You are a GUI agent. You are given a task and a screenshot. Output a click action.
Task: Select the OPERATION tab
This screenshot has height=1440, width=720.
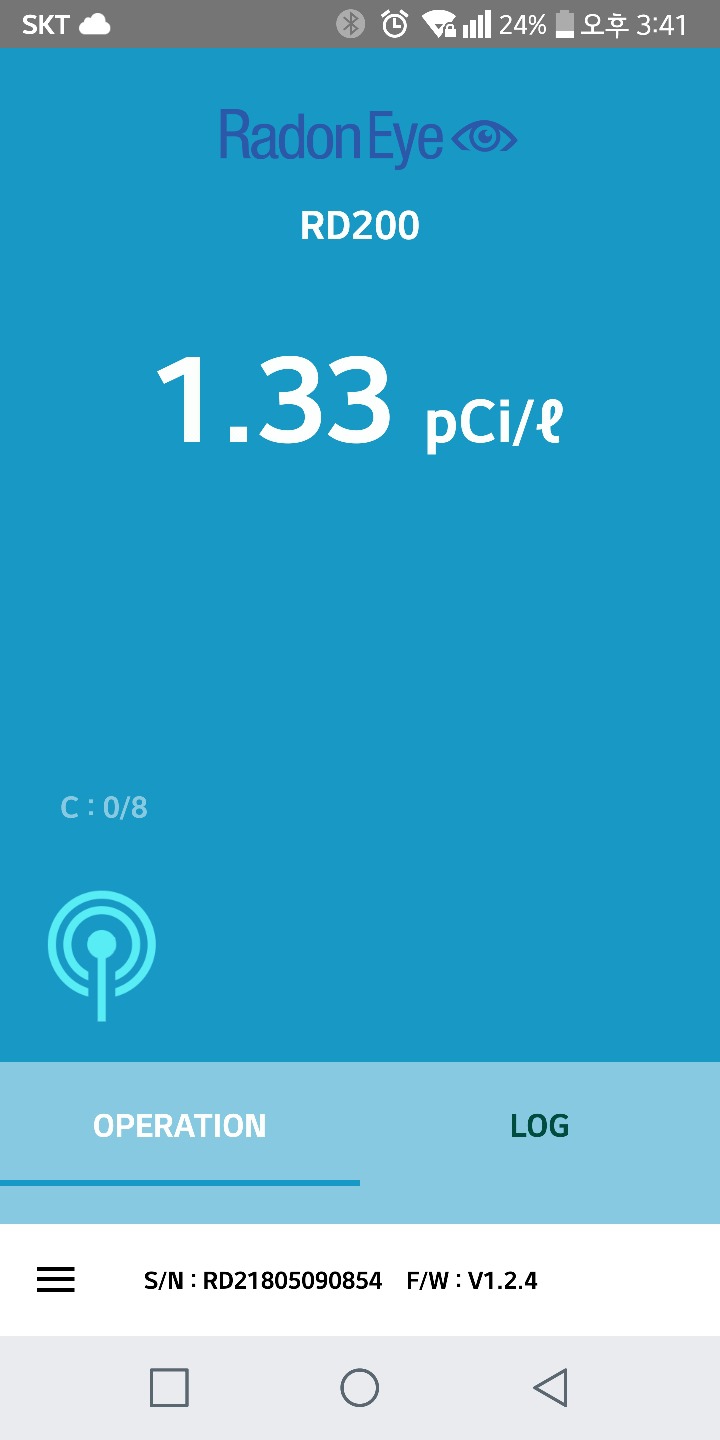click(180, 1126)
